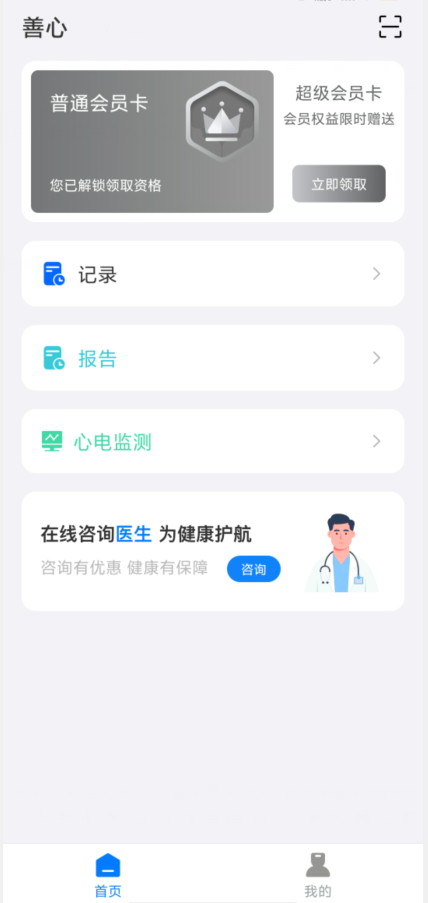This screenshot has height=903, width=428.
Task: Open the 报告 row
Action: pos(213,358)
